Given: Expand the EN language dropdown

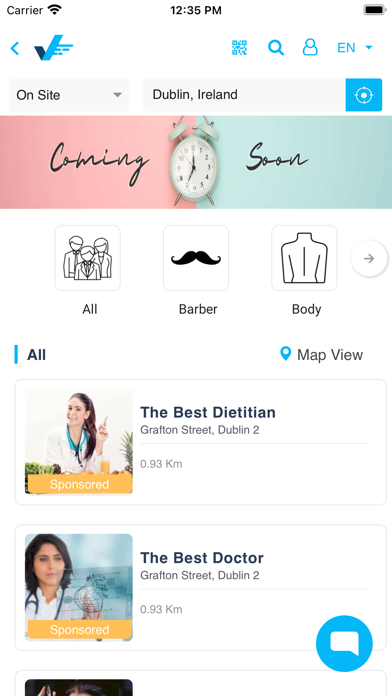Looking at the screenshot, I should (x=355, y=48).
